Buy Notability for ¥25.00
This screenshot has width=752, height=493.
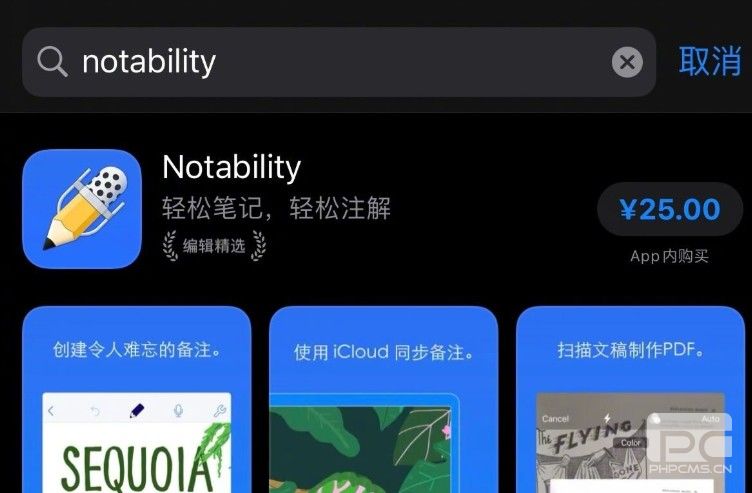669,209
